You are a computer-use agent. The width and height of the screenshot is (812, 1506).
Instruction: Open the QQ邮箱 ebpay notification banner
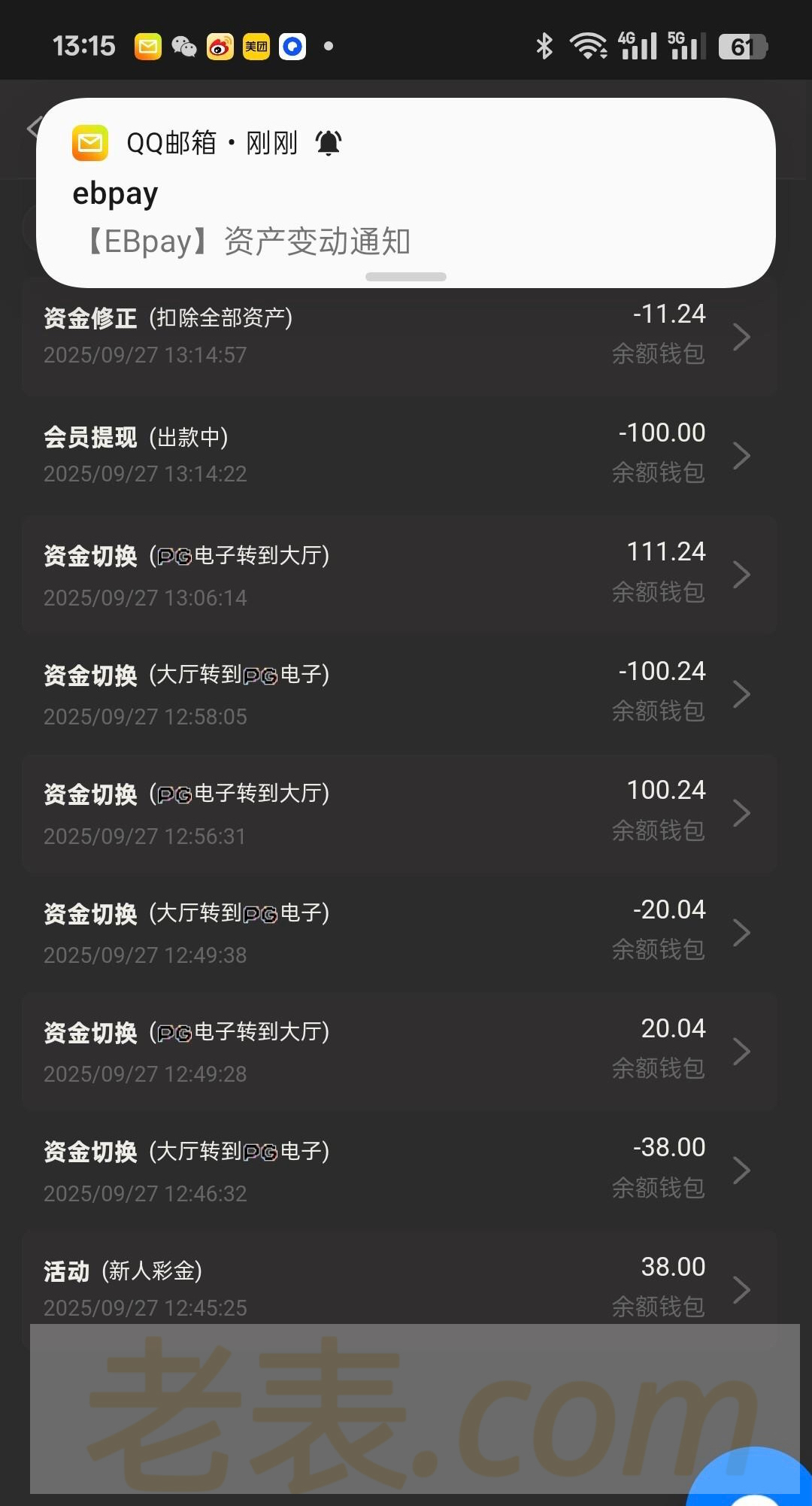point(406,193)
